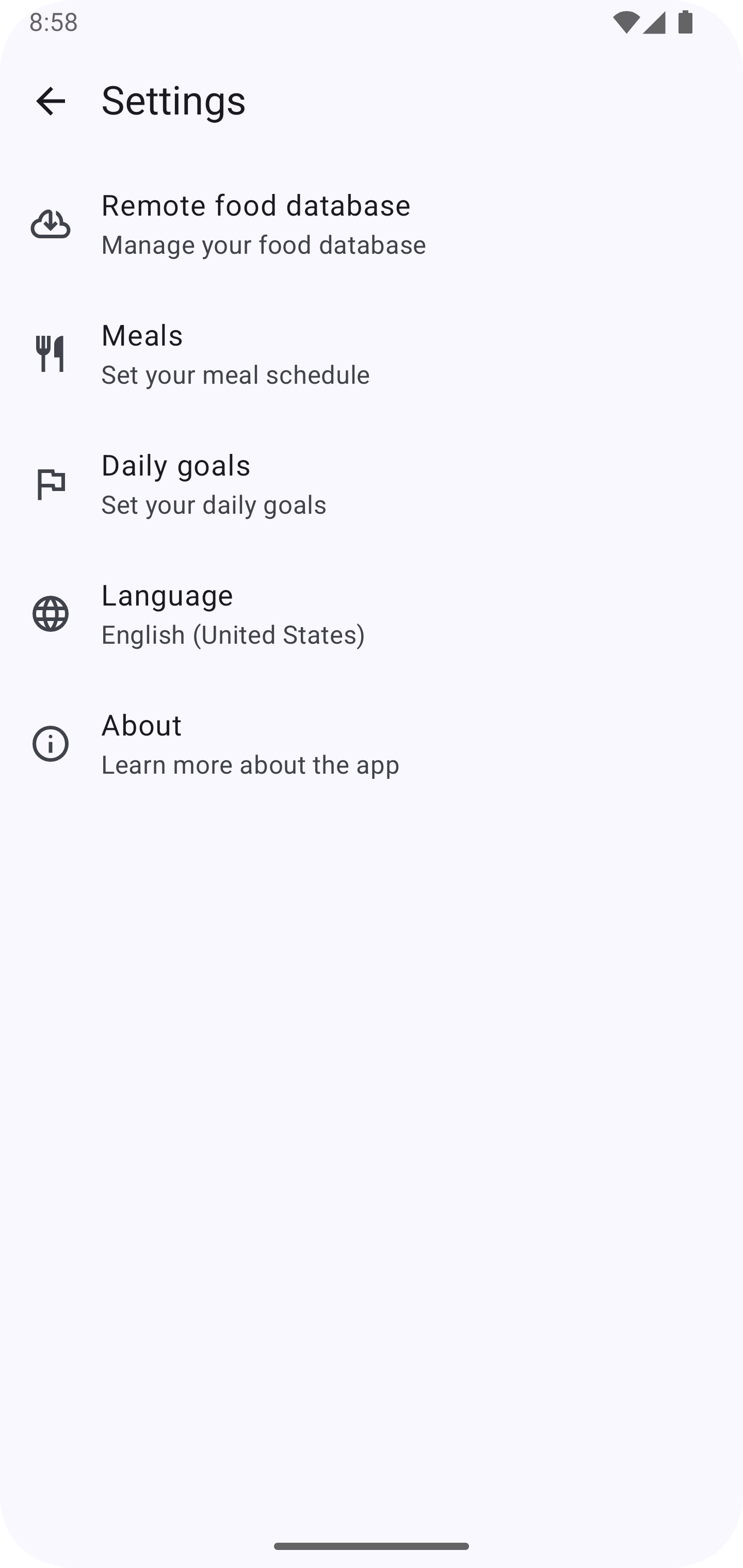Viewport: 743px width, 1568px height.
Task: Open the About section
Action: click(x=372, y=744)
